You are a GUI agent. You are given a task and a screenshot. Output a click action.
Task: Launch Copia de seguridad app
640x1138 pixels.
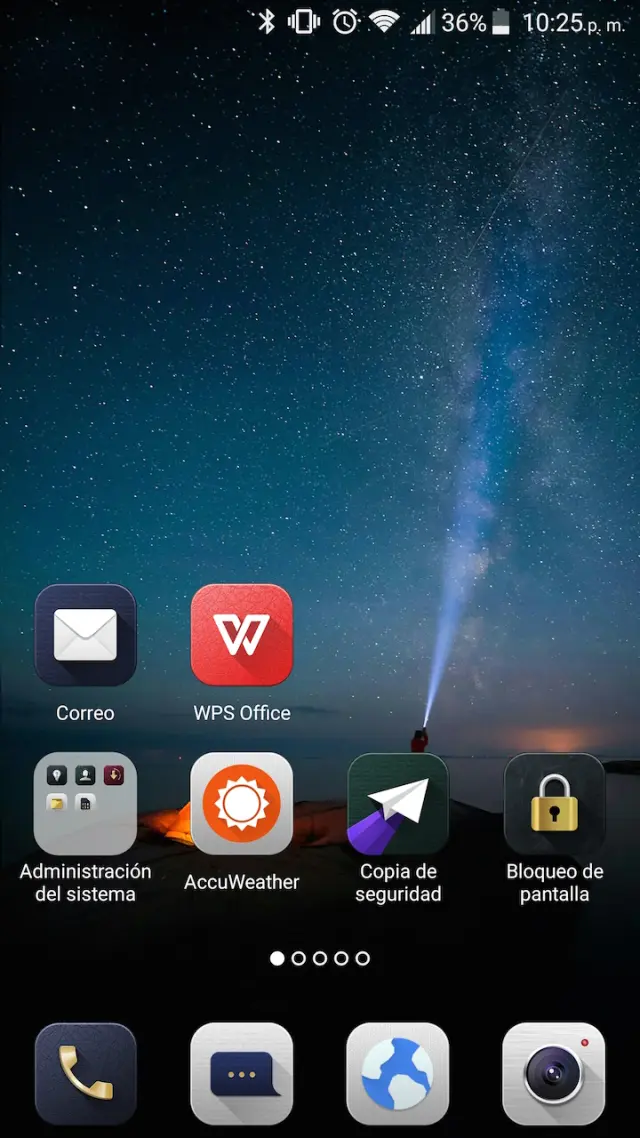[x=398, y=803]
